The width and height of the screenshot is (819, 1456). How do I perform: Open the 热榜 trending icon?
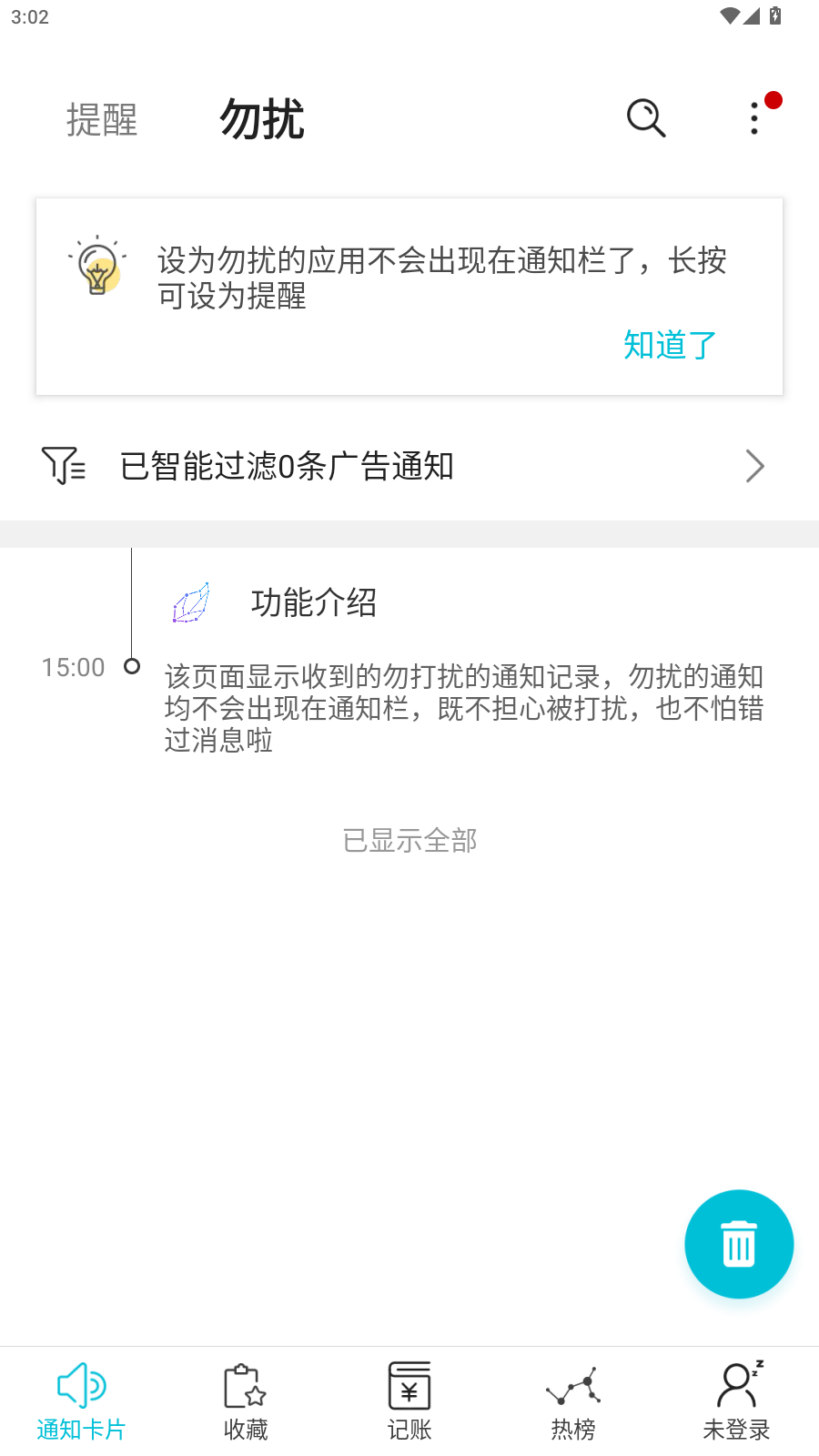tap(572, 1385)
